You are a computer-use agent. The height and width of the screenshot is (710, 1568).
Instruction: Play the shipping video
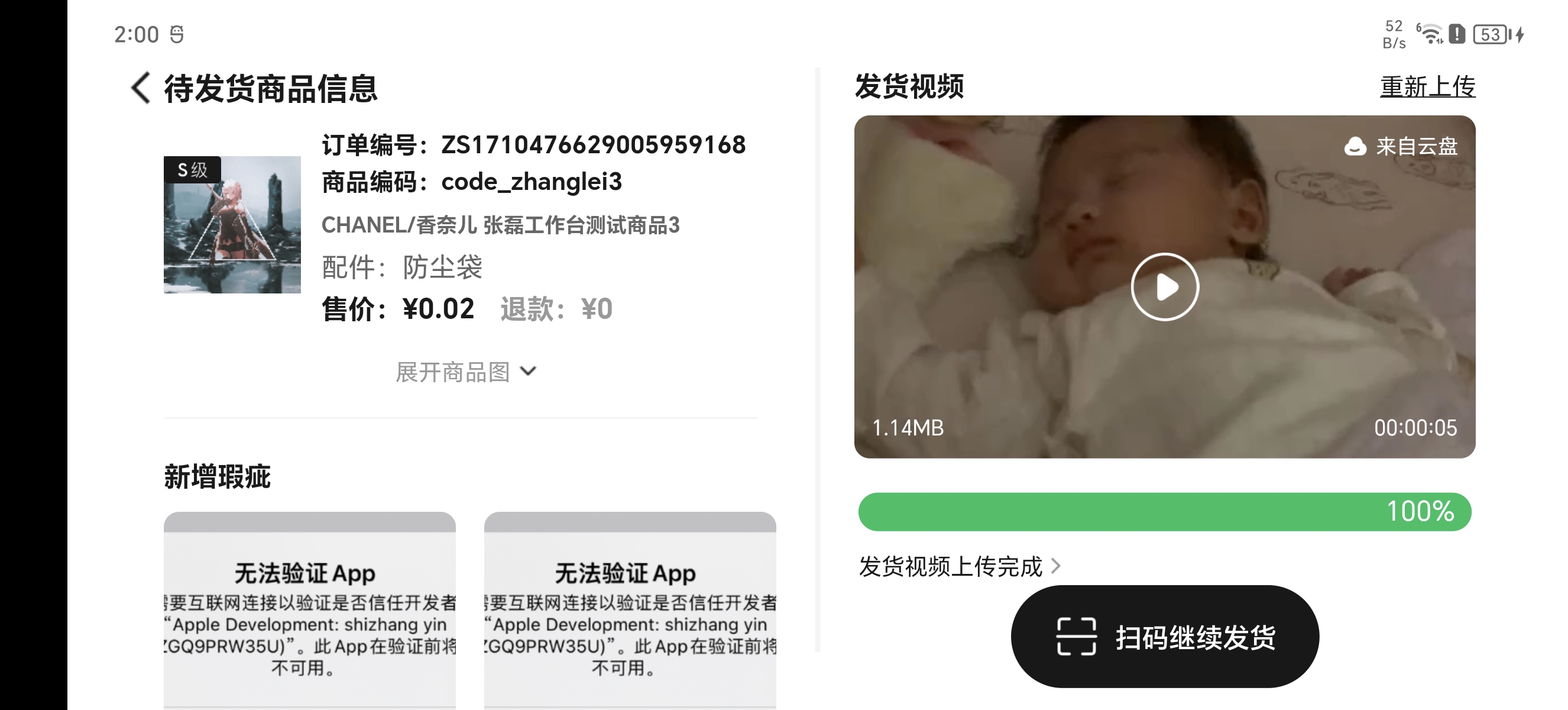(1164, 287)
